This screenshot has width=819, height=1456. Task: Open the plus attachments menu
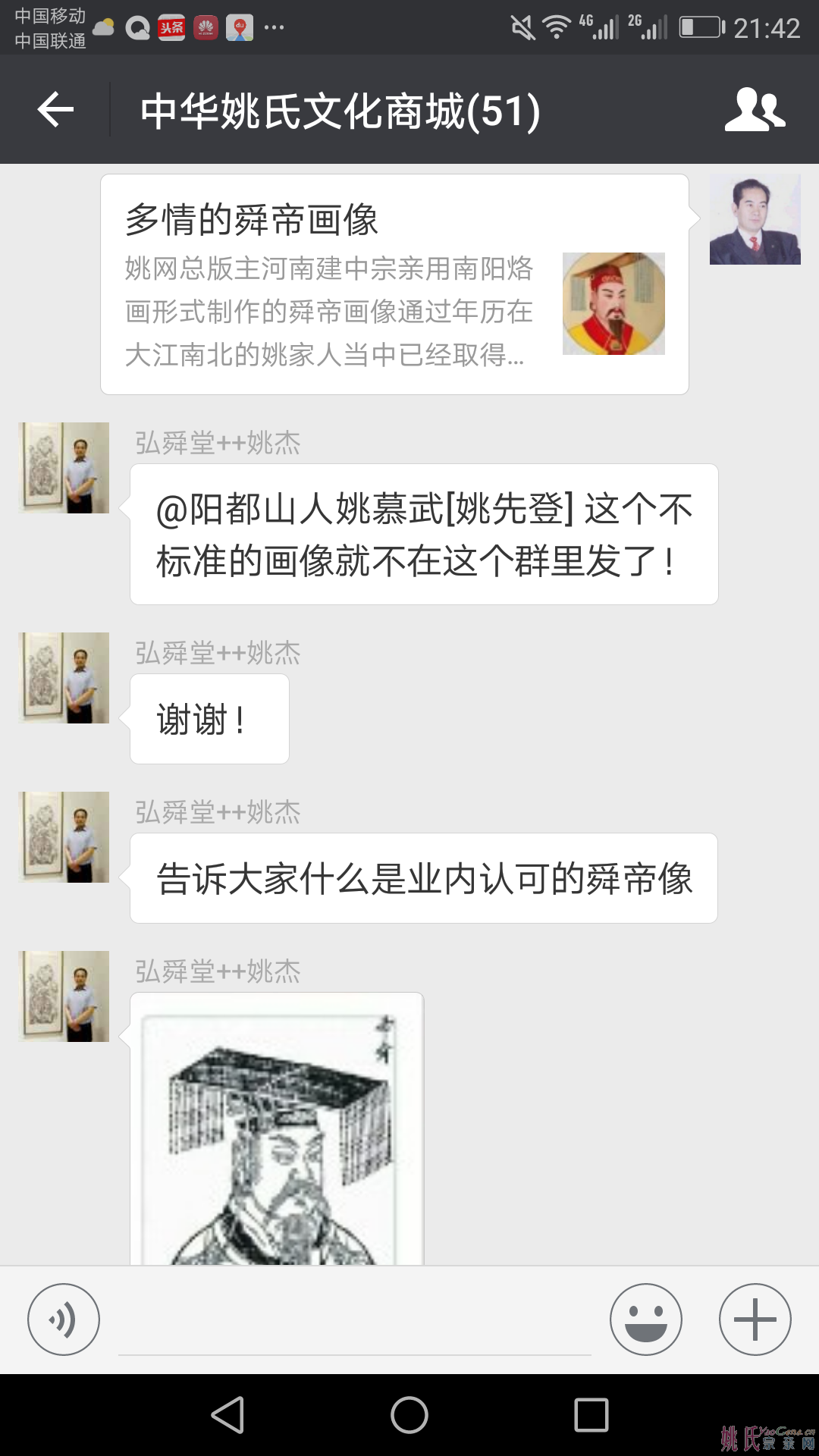[755, 1319]
